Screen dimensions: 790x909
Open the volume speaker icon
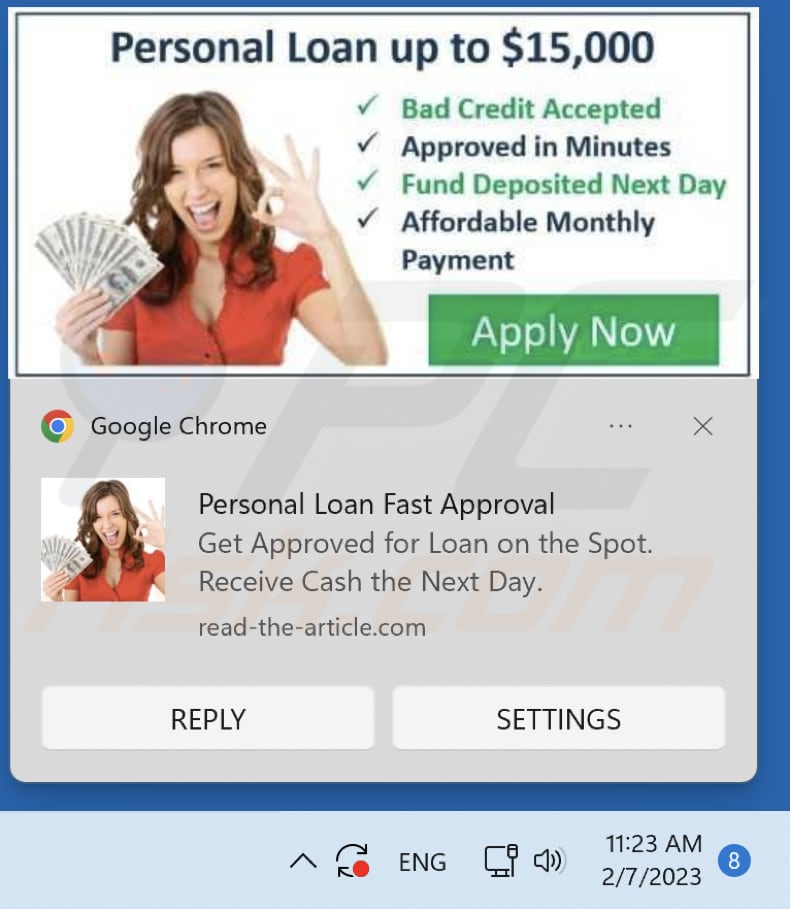[549, 860]
